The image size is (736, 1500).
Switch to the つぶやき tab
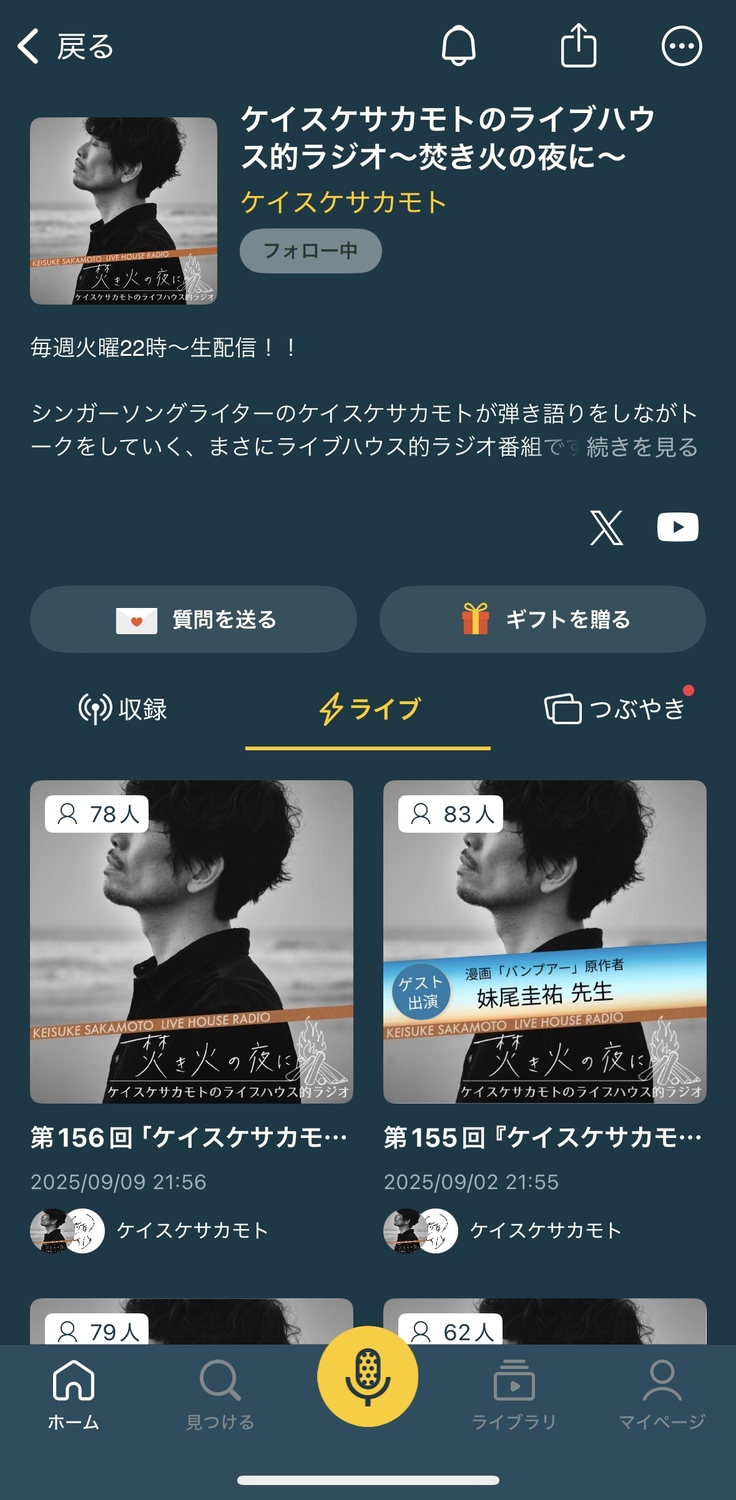click(616, 709)
